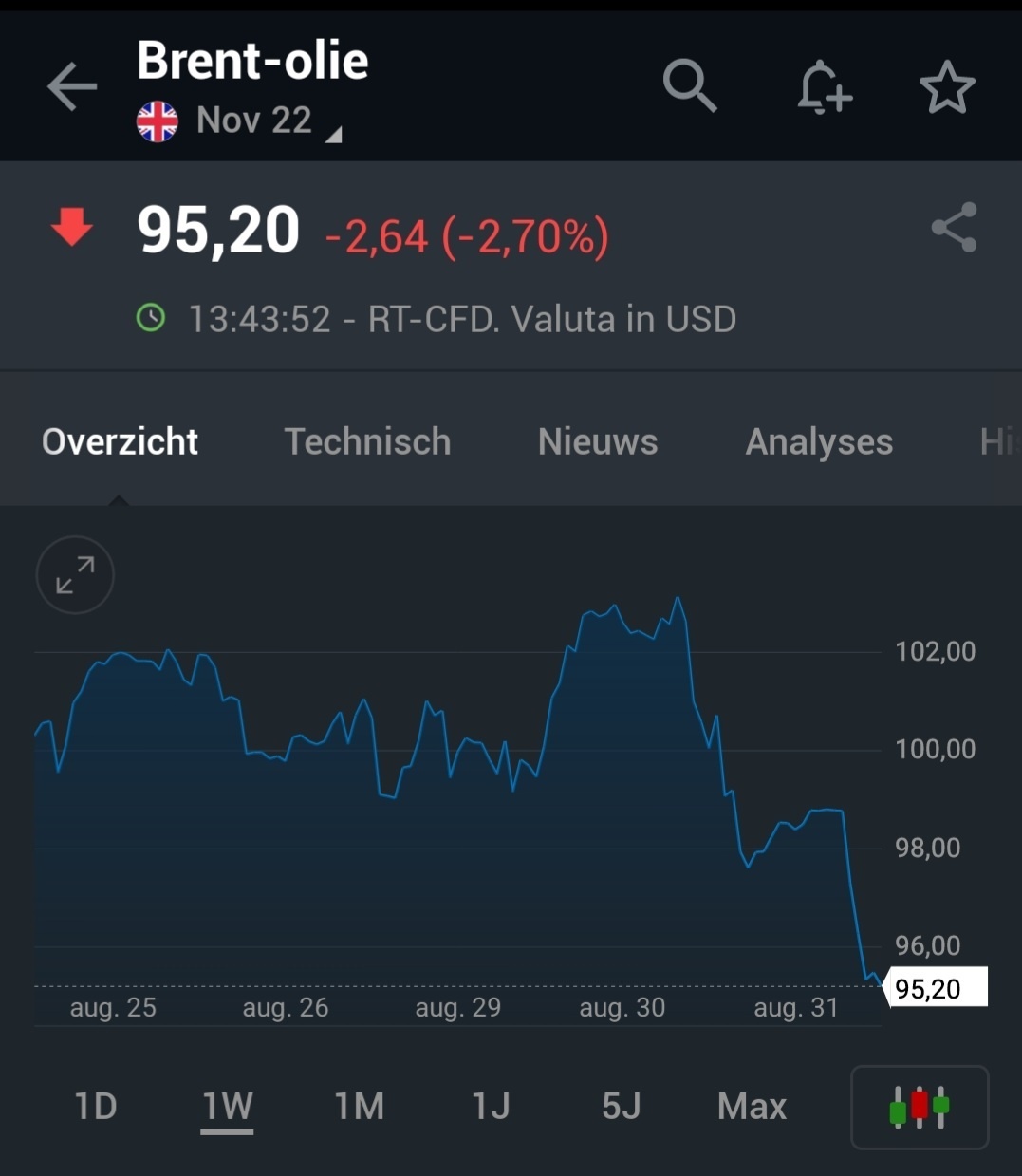
Task: Tap the back arrow to go back
Action: 70,85
